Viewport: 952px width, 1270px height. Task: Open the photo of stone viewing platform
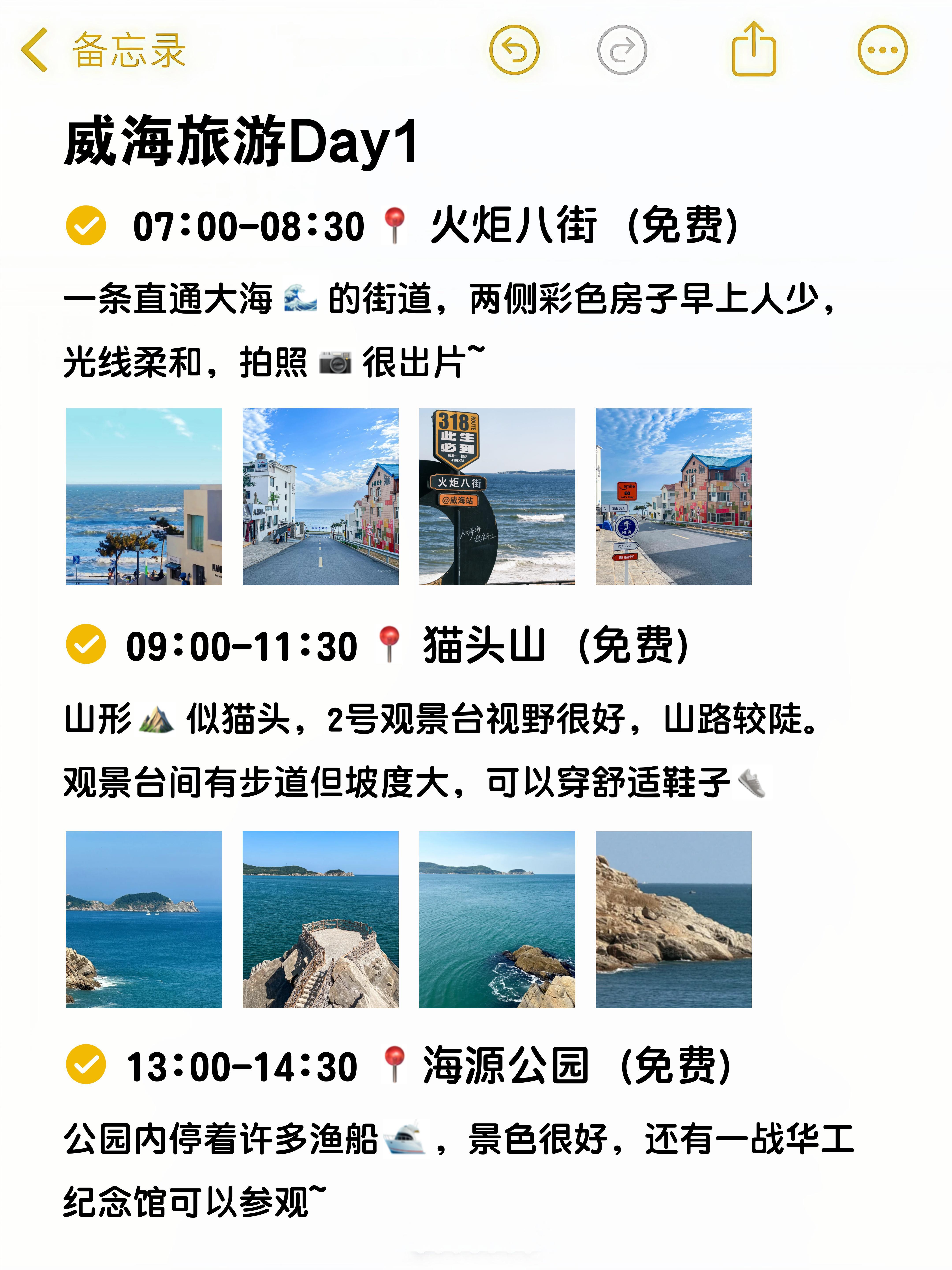320,920
